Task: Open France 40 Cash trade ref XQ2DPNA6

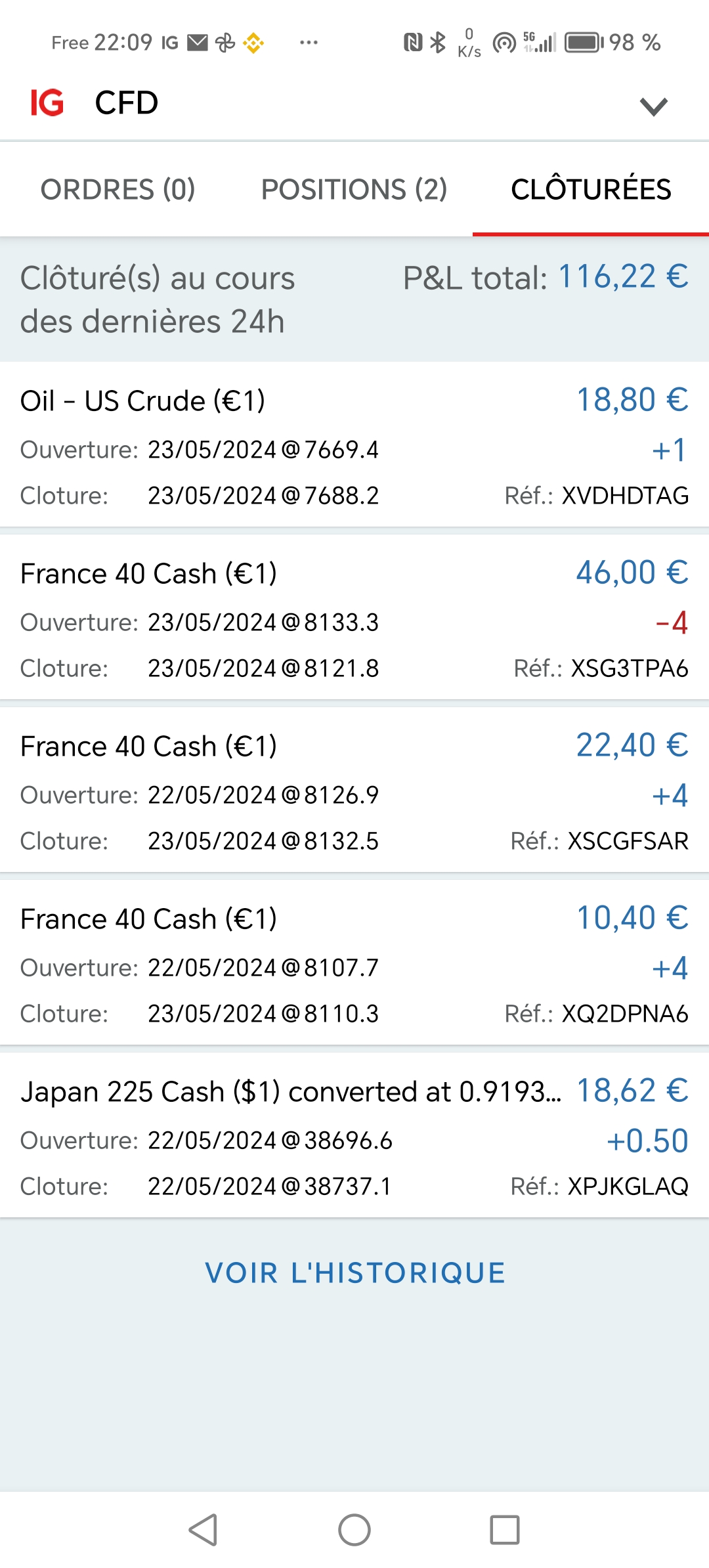Action: point(354,963)
